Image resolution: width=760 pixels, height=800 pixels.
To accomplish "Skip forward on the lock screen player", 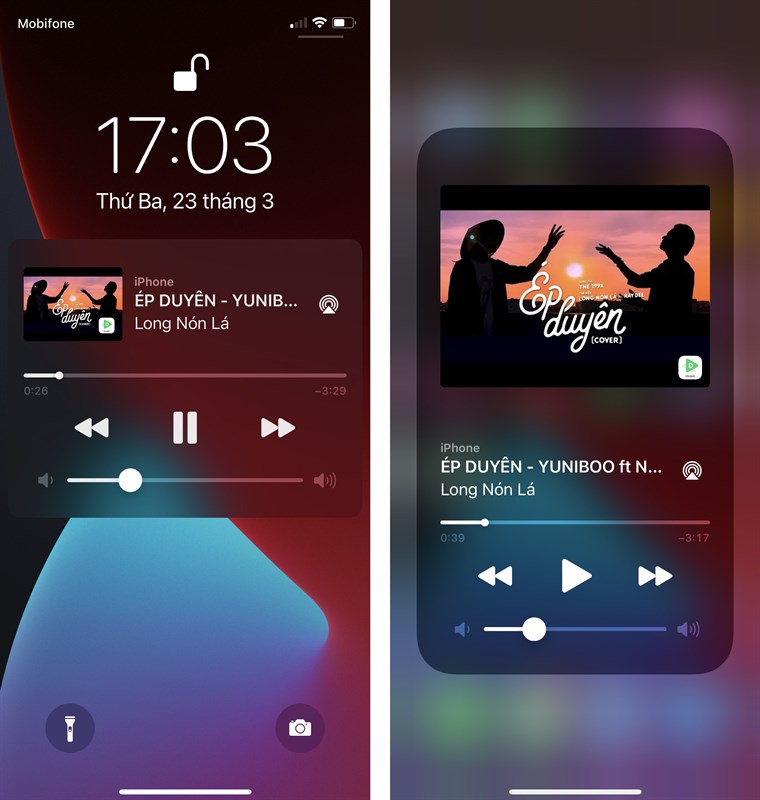I will tap(278, 428).
